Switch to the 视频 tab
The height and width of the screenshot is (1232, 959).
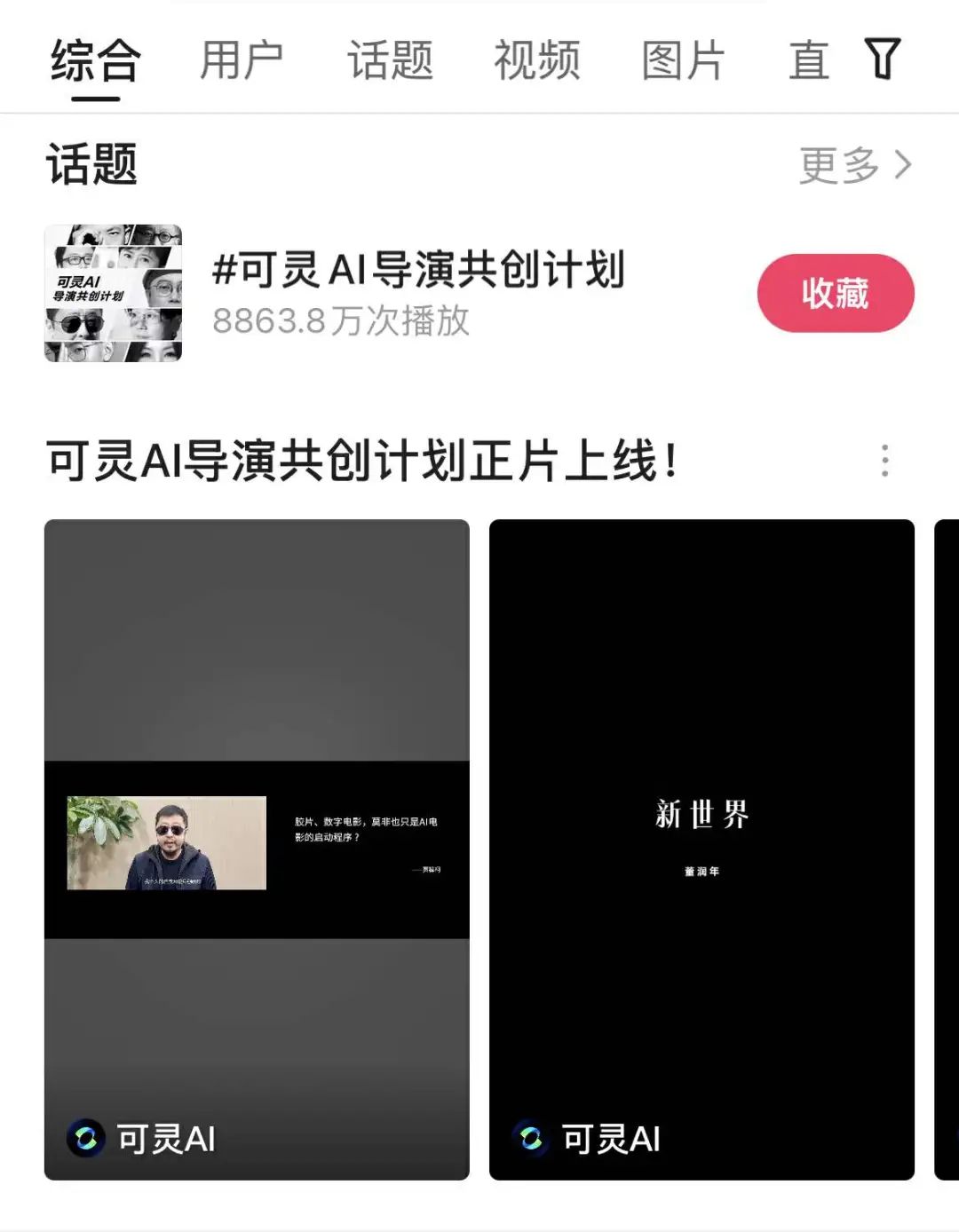point(536,60)
